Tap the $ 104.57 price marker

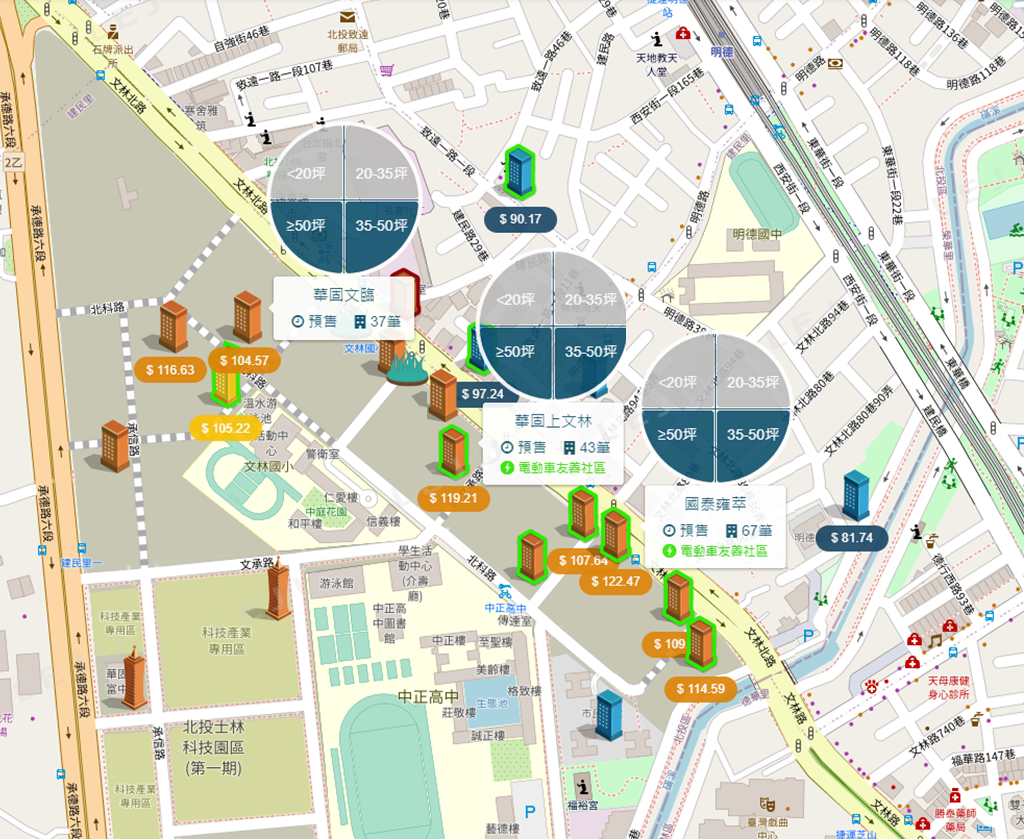coord(241,360)
